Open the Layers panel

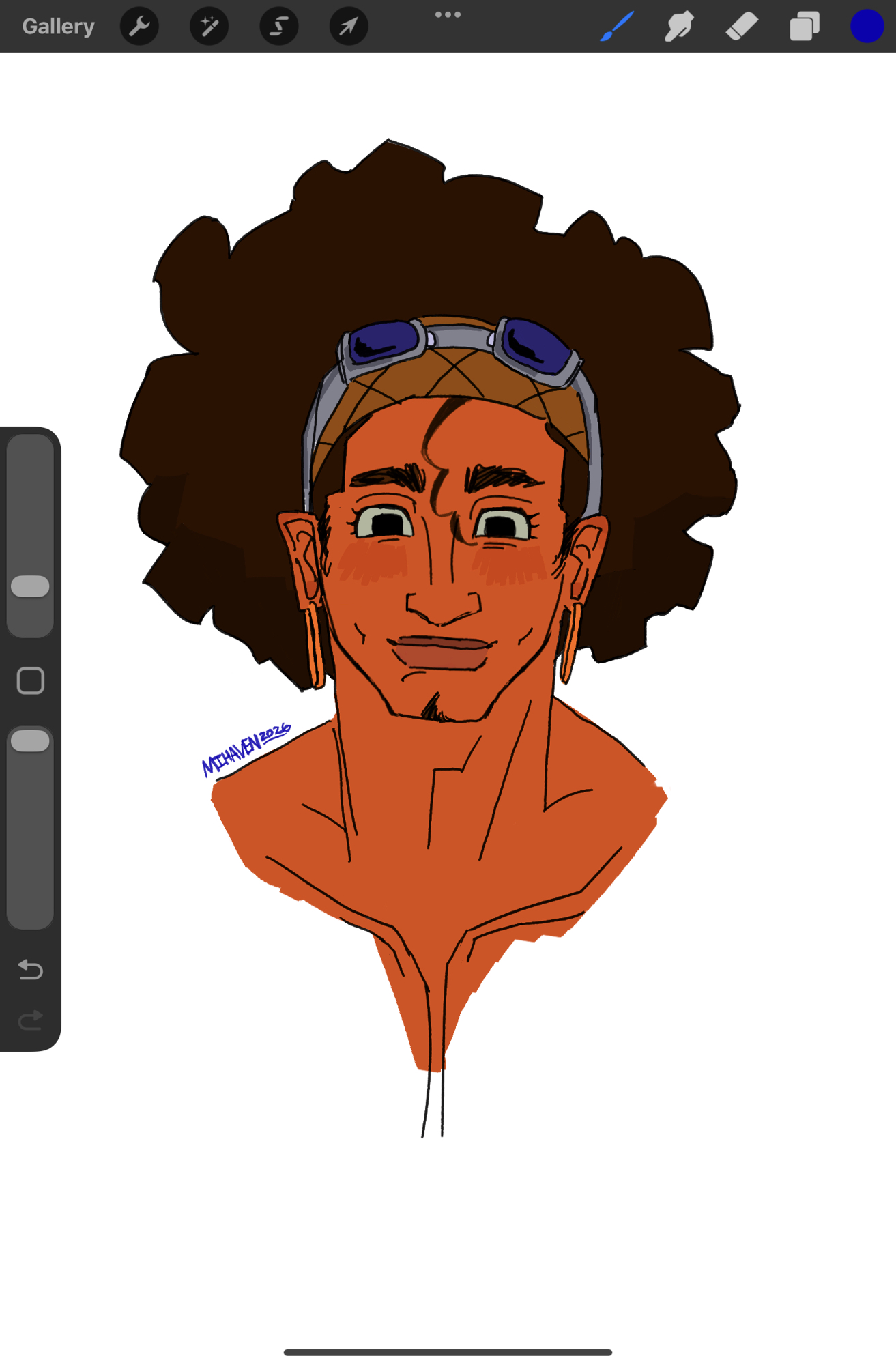805,27
